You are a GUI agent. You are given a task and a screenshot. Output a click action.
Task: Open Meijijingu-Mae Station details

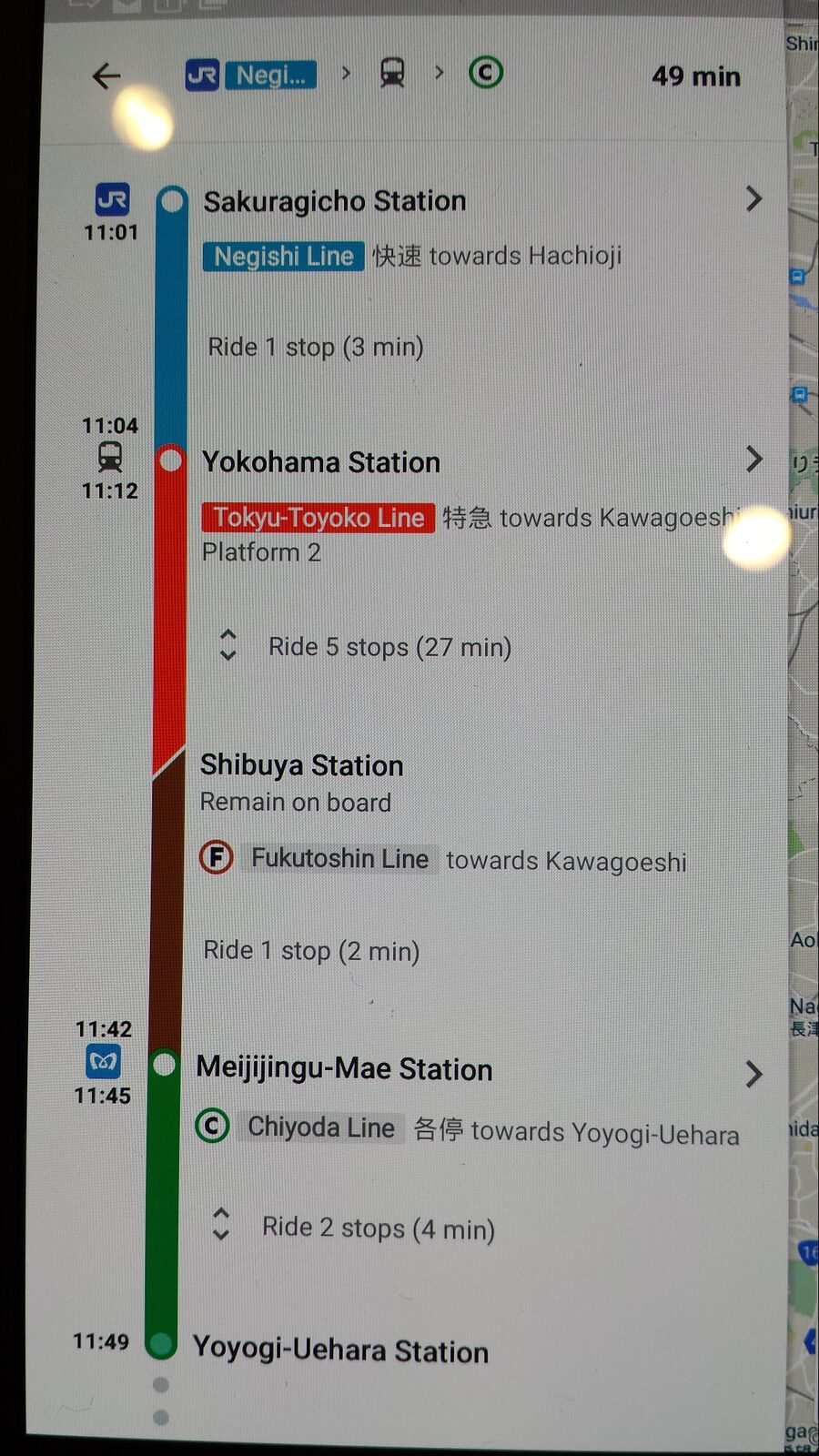753,1074
